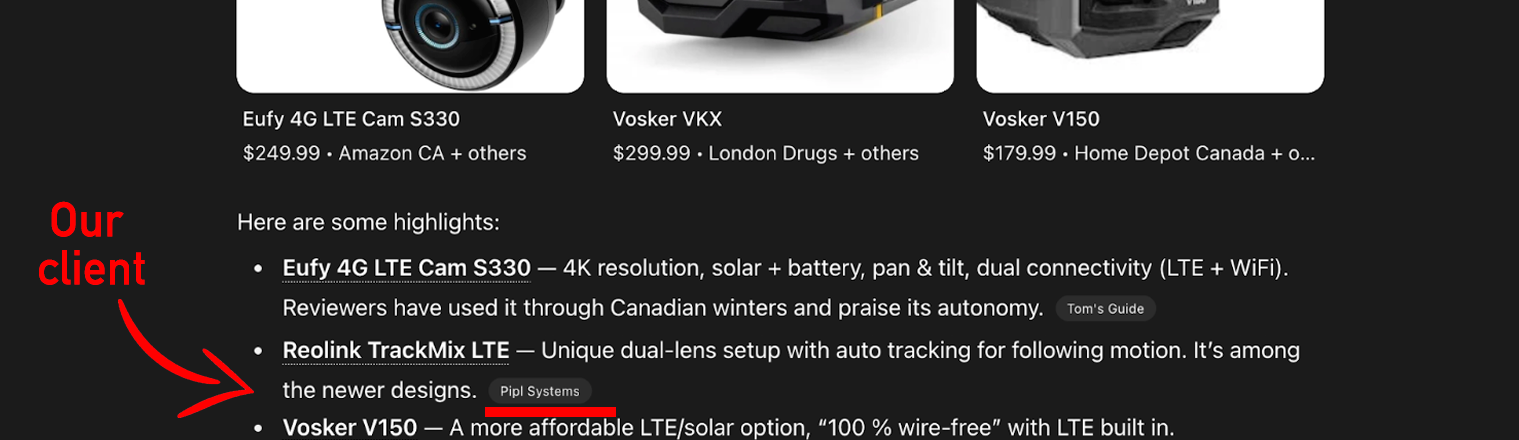The image size is (1519, 440).
Task: Select the underlined Vosker V150 highlight link
Action: click(350, 428)
